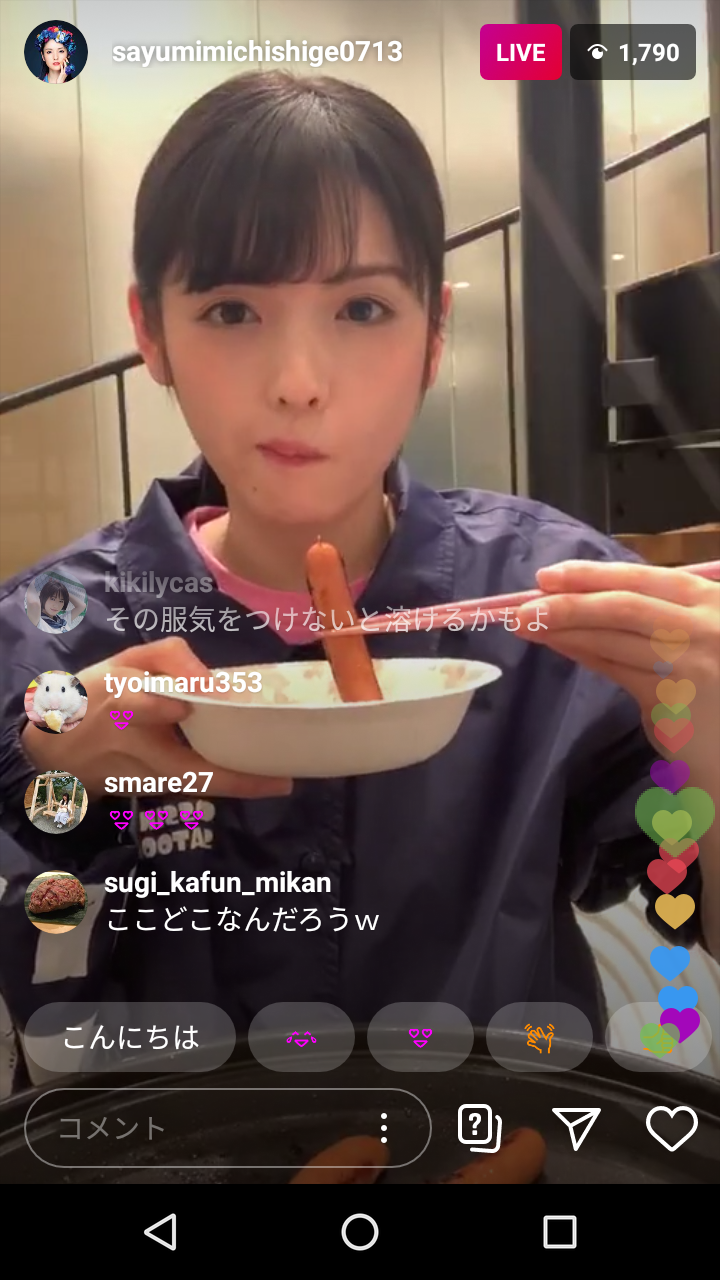The image size is (720, 1280).
Task: Share the live video via paper plane
Action: click(576, 1128)
